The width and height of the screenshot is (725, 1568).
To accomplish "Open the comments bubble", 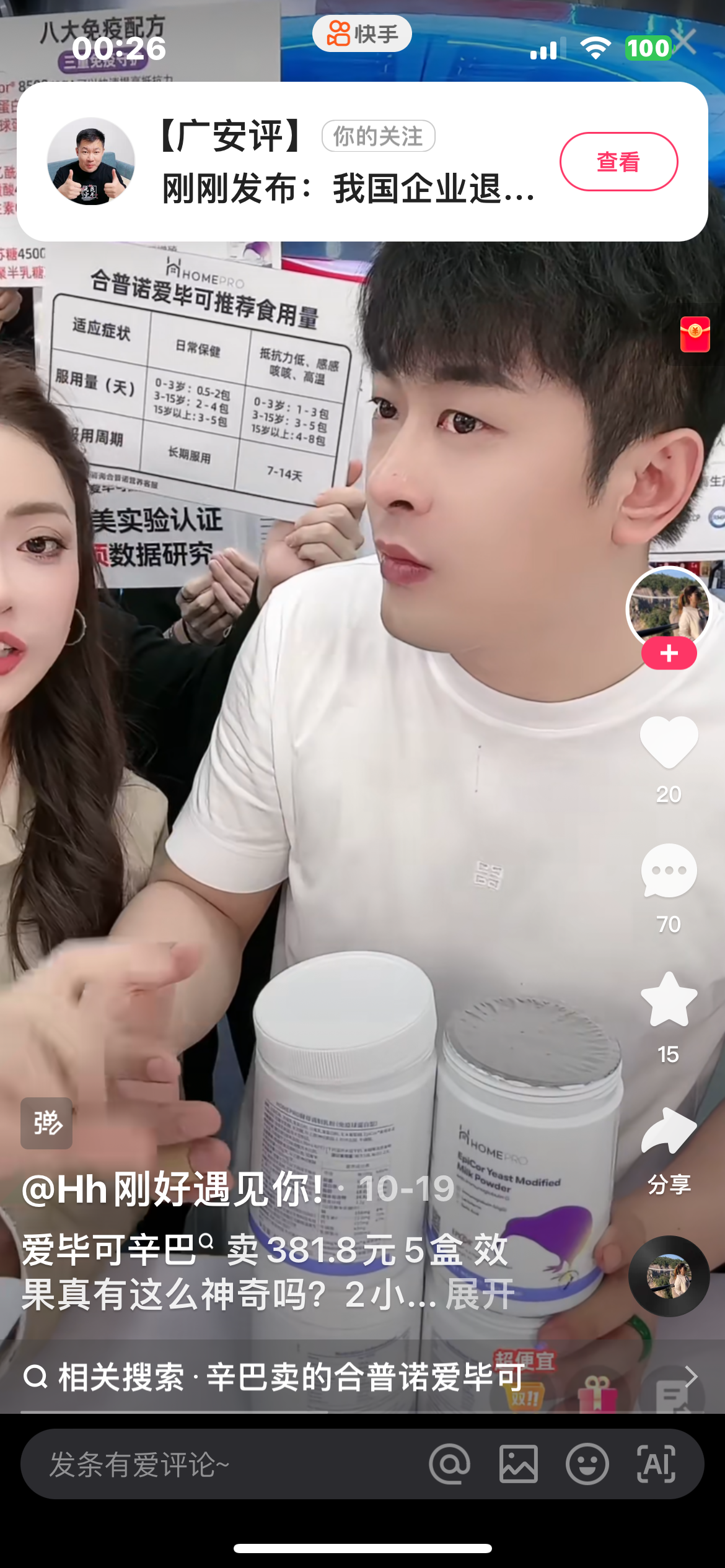I will tap(669, 871).
